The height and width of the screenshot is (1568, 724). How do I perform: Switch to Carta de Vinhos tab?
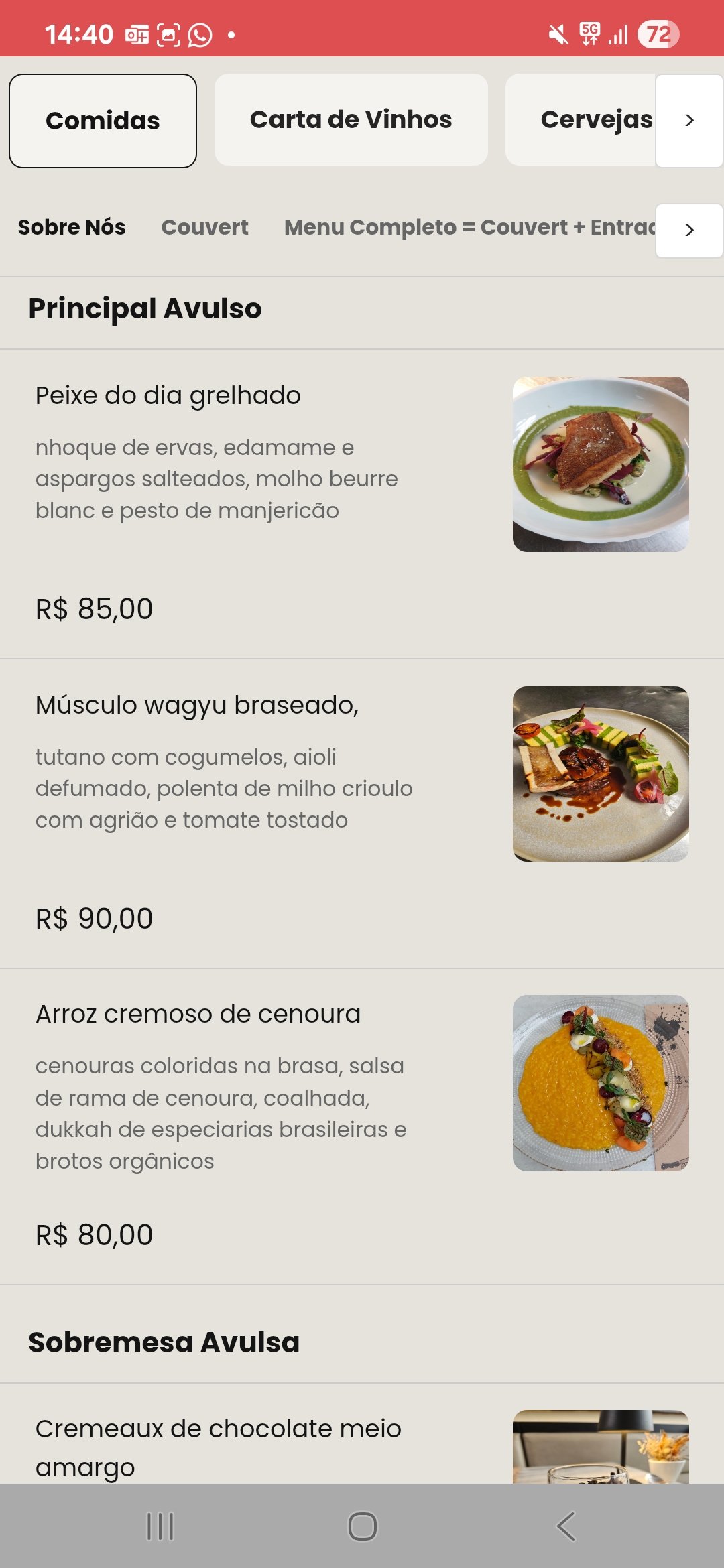pyautogui.click(x=351, y=120)
